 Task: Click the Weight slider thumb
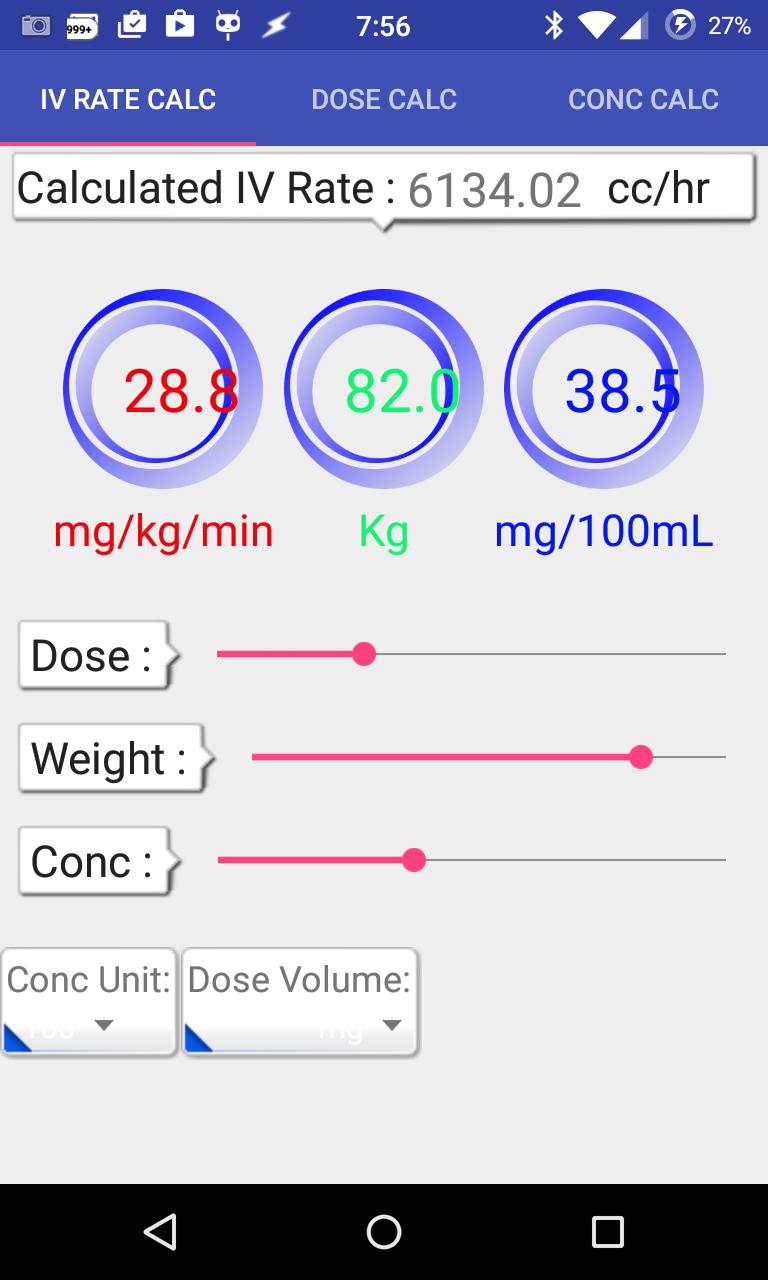[x=641, y=757]
